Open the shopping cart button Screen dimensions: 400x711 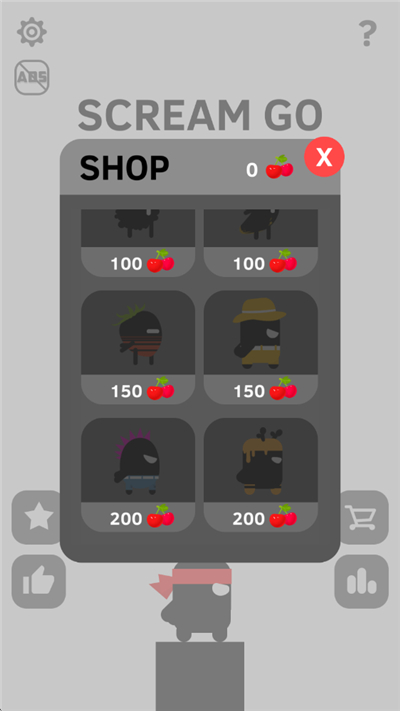[362, 517]
